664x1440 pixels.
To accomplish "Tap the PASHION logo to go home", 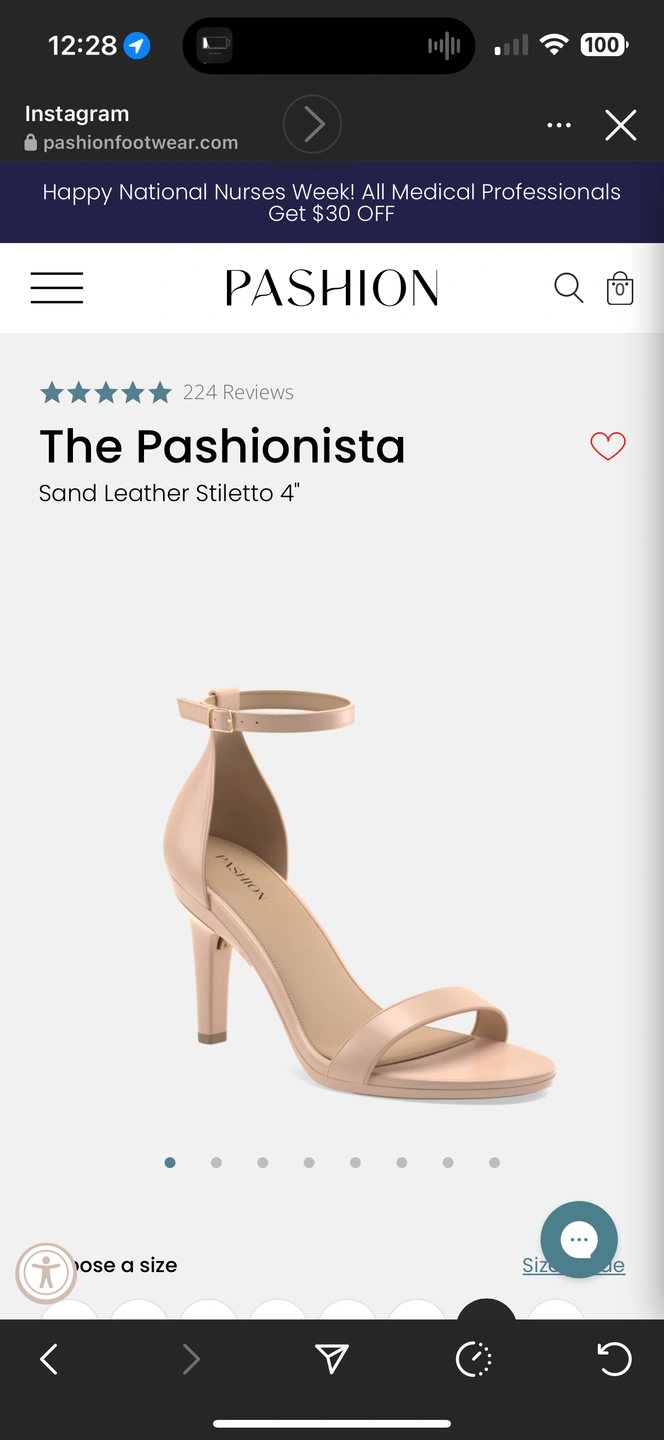I will [x=331, y=288].
